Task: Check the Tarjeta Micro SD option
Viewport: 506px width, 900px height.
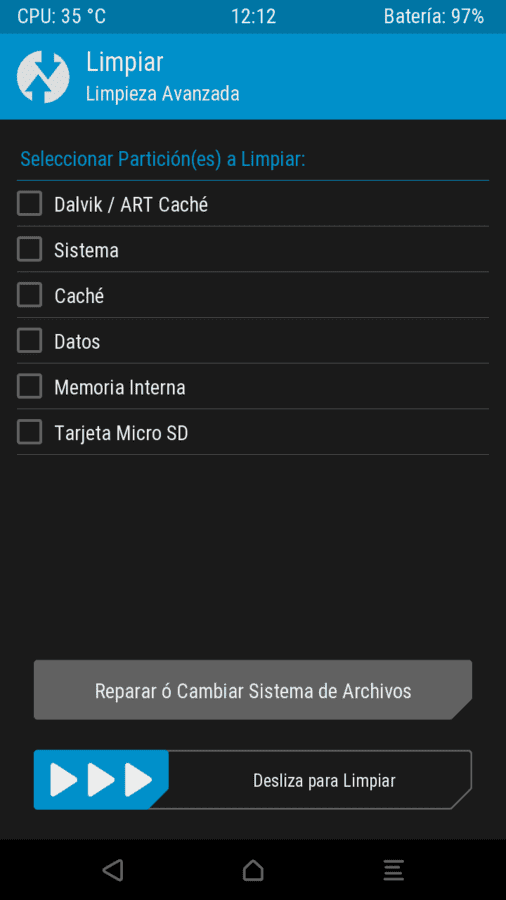Action: (x=29, y=432)
